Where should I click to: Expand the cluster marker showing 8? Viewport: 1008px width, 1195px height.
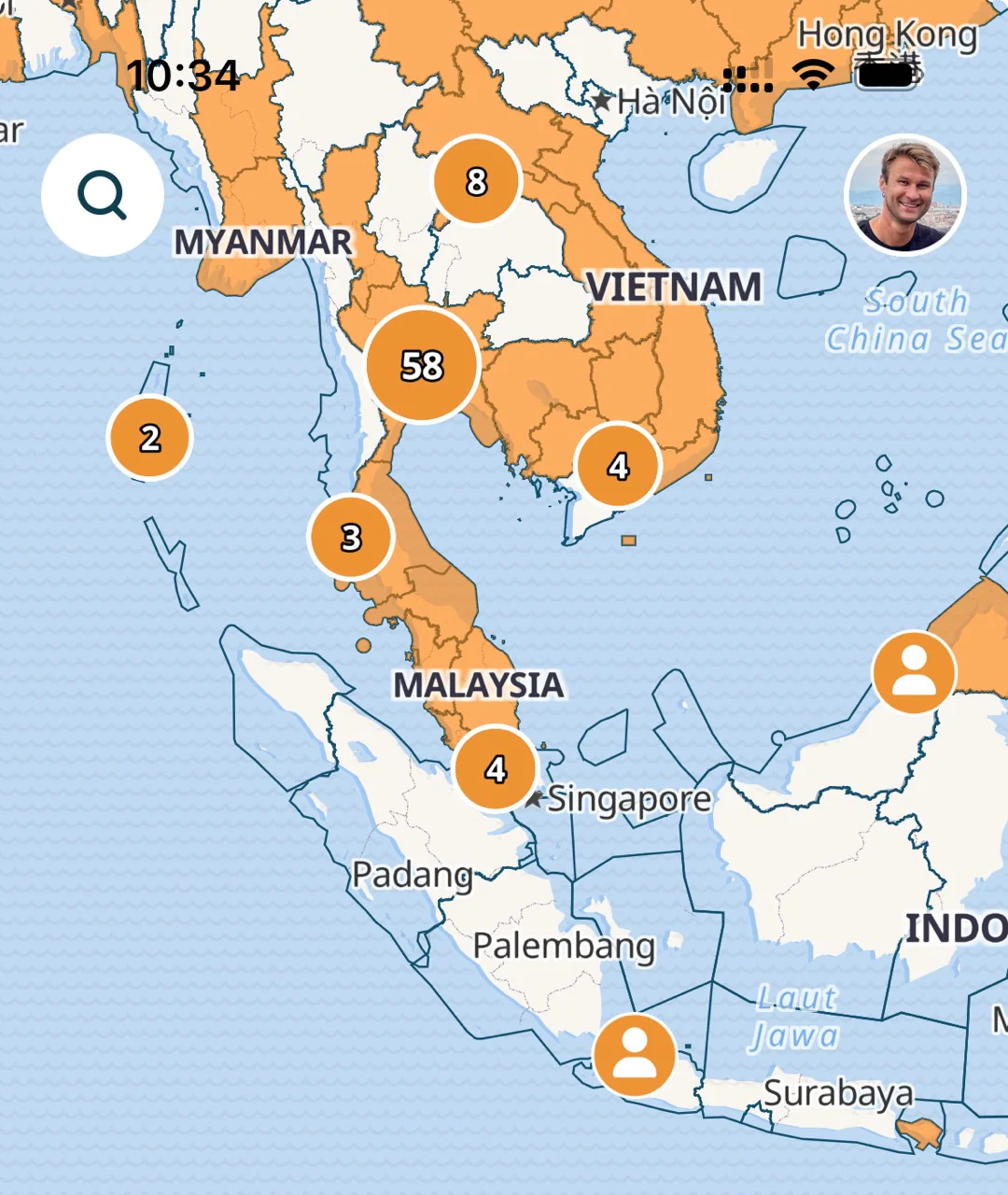coord(477,180)
